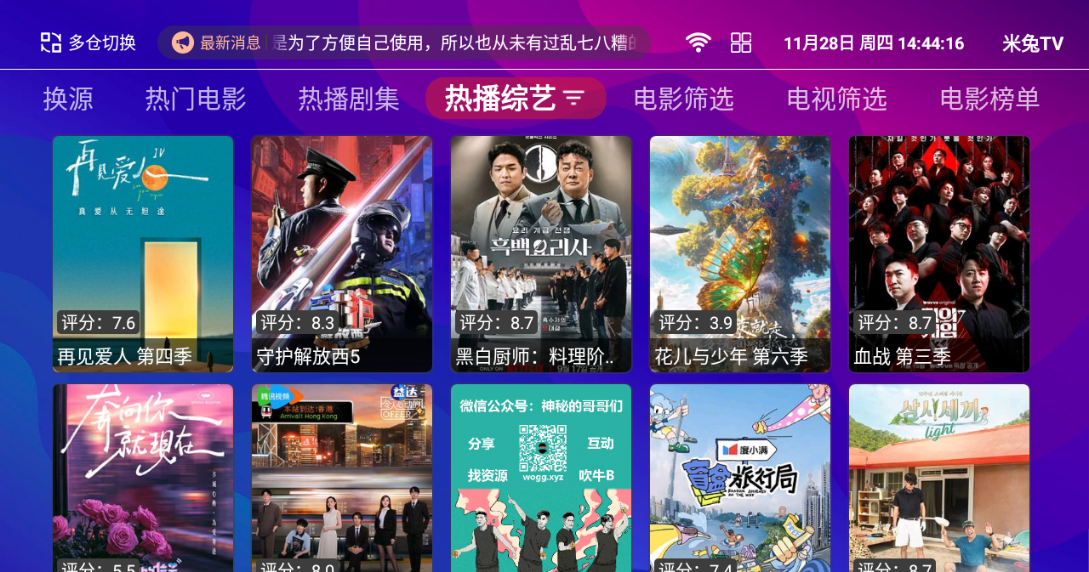
Task: Open the 血战 第三季 show card
Action: 939,254
